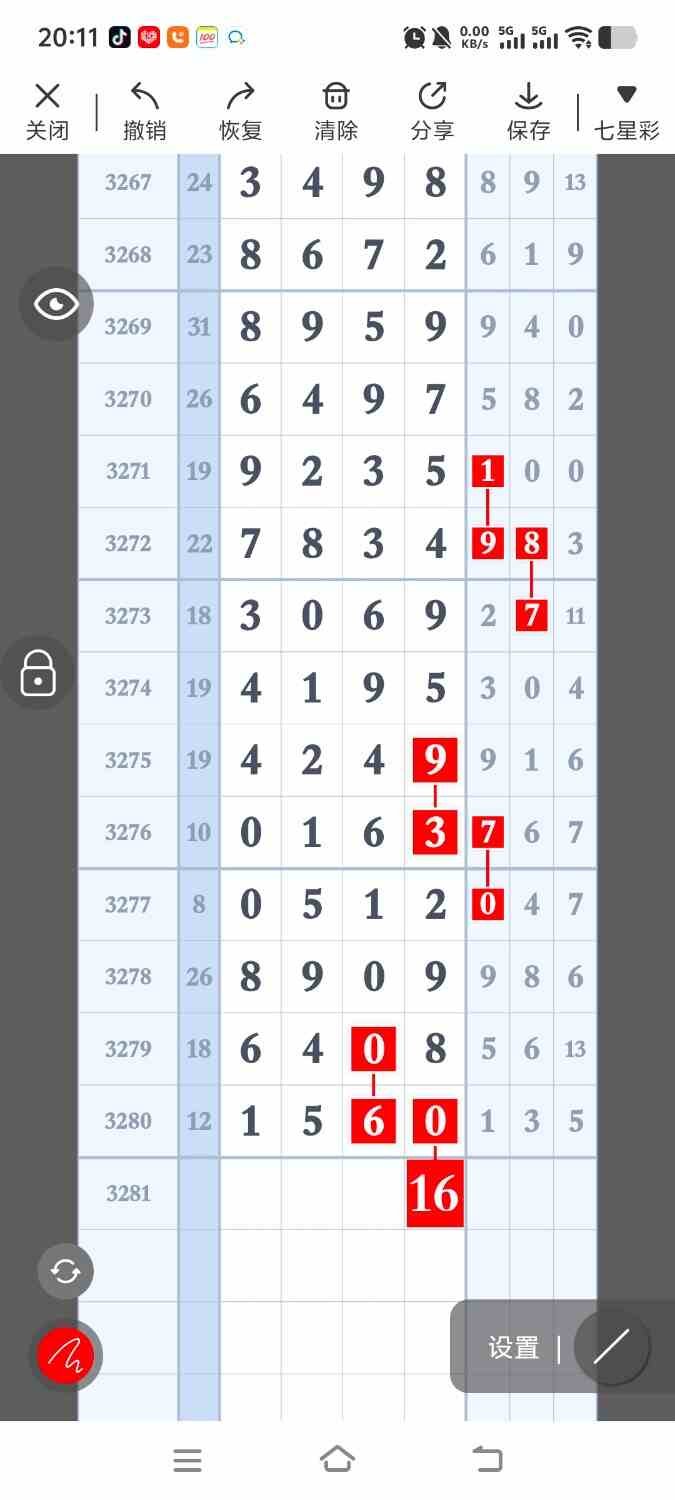
Task: Select the red scribble pen tool
Action: tap(66, 1355)
